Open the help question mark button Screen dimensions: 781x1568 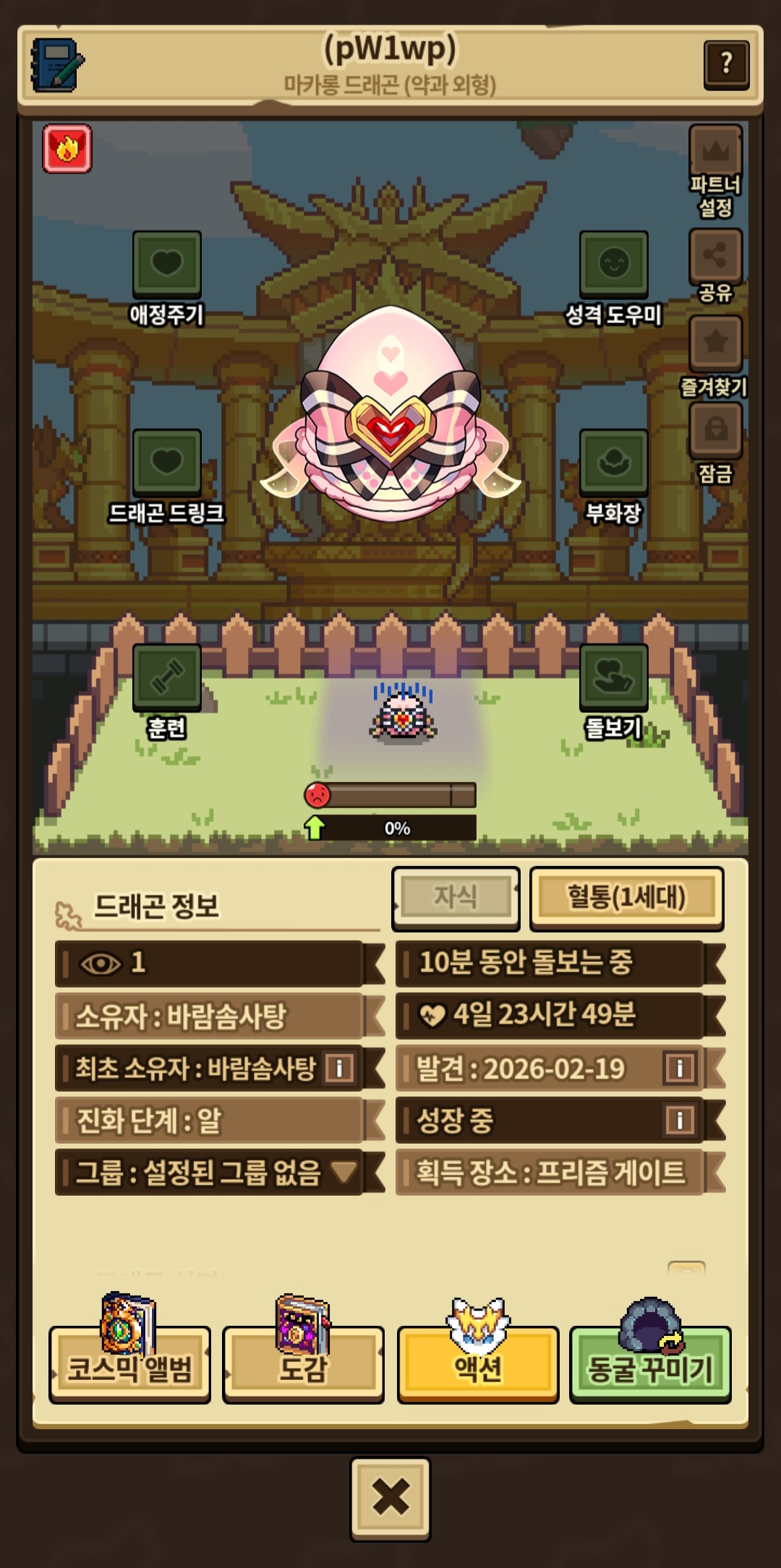(726, 65)
